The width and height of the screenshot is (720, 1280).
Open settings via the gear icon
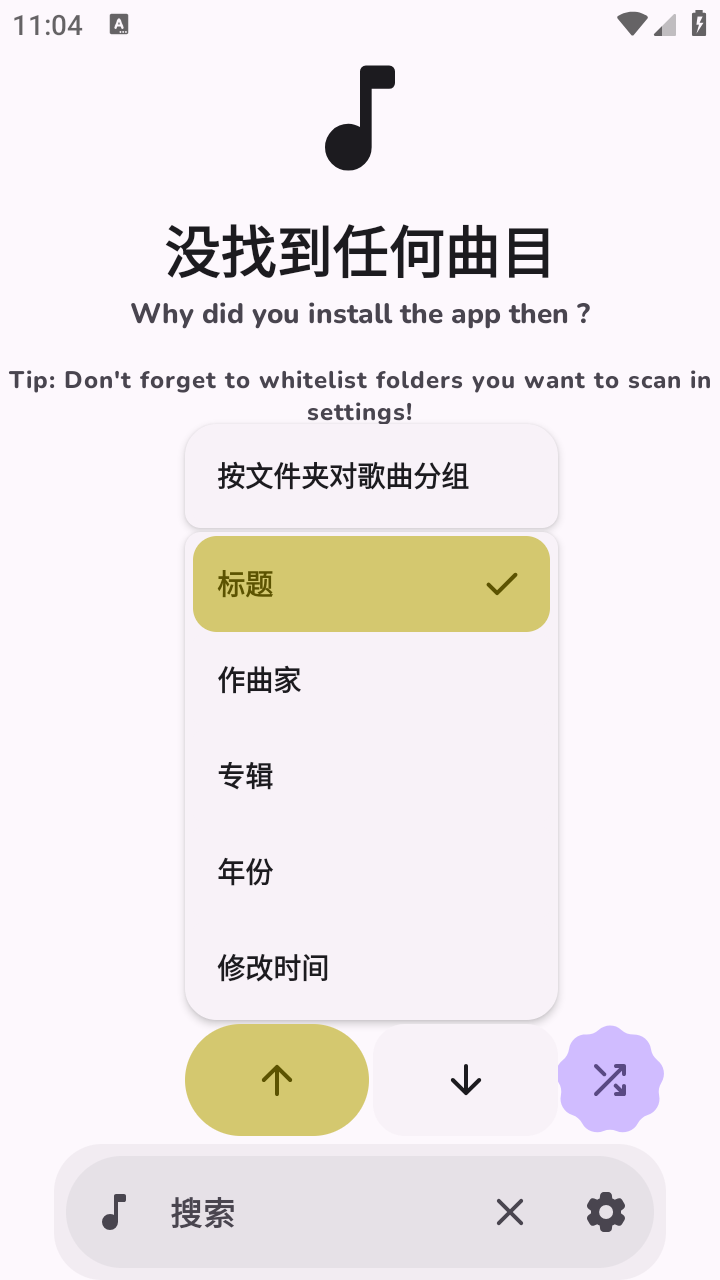click(x=604, y=1212)
